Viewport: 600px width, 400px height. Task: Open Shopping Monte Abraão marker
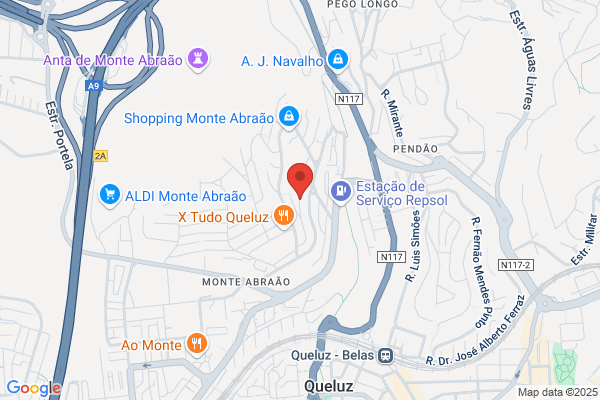click(289, 117)
